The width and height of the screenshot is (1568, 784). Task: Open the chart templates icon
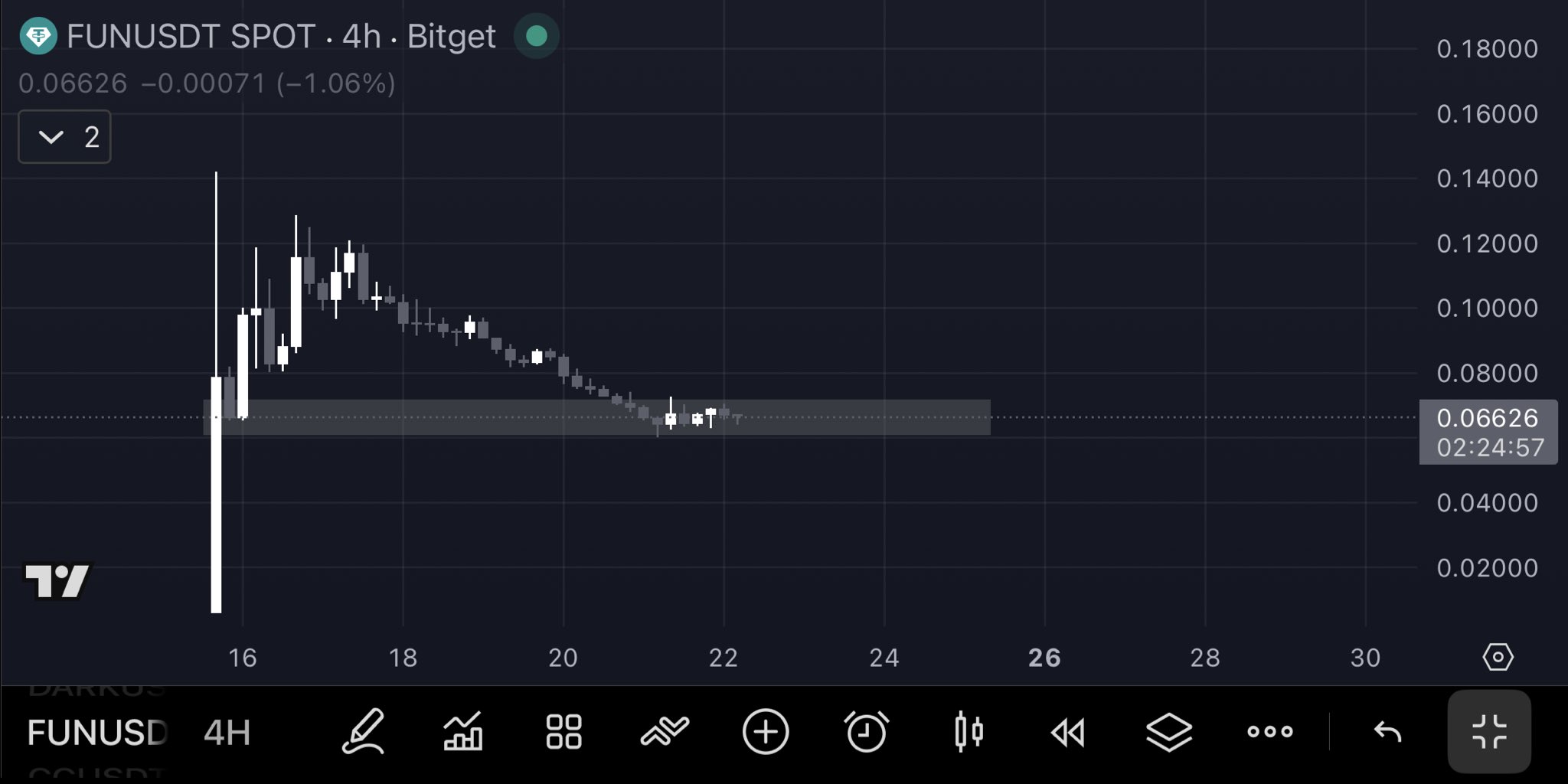(665, 733)
